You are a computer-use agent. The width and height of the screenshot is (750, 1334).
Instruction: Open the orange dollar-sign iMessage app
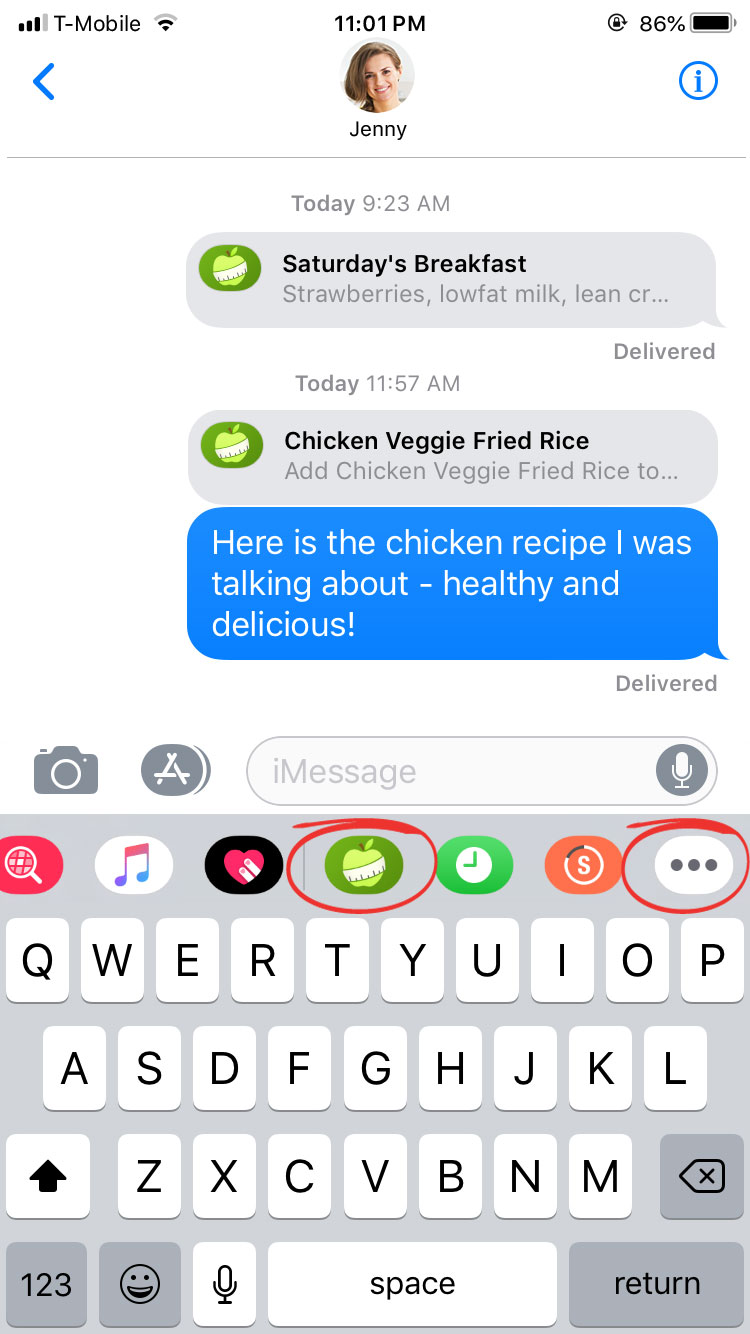coord(583,864)
